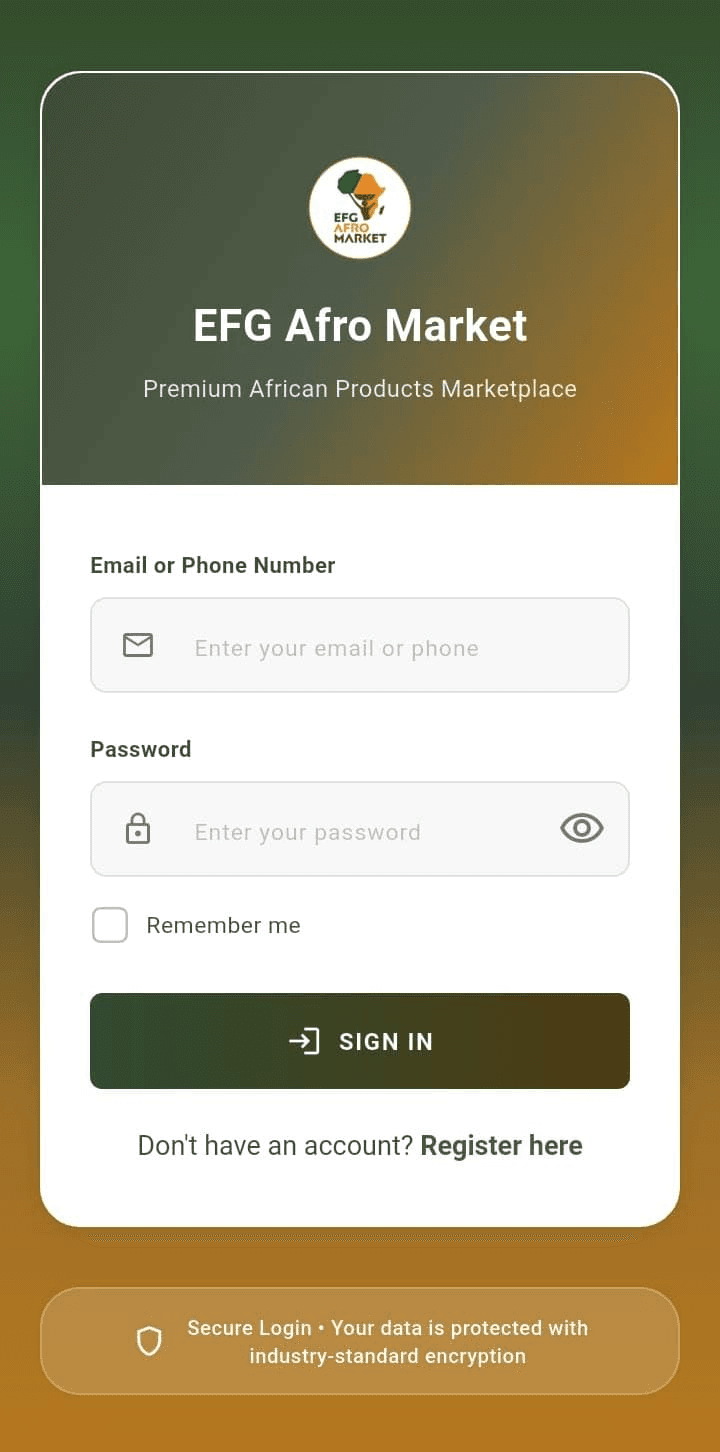Open Register here link
This screenshot has height=1452, width=720.
coord(502,1146)
